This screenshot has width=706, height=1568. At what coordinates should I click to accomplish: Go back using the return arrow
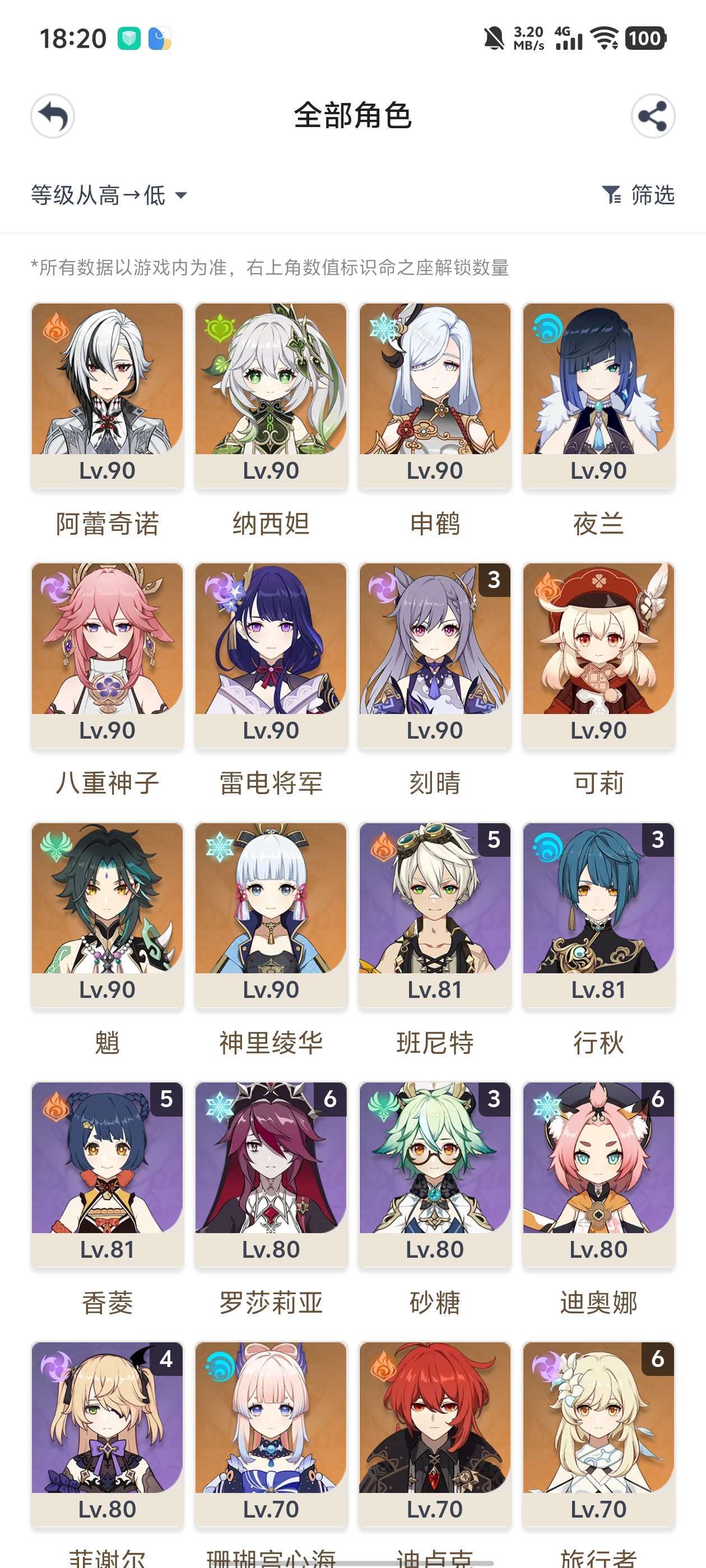pos(53,116)
